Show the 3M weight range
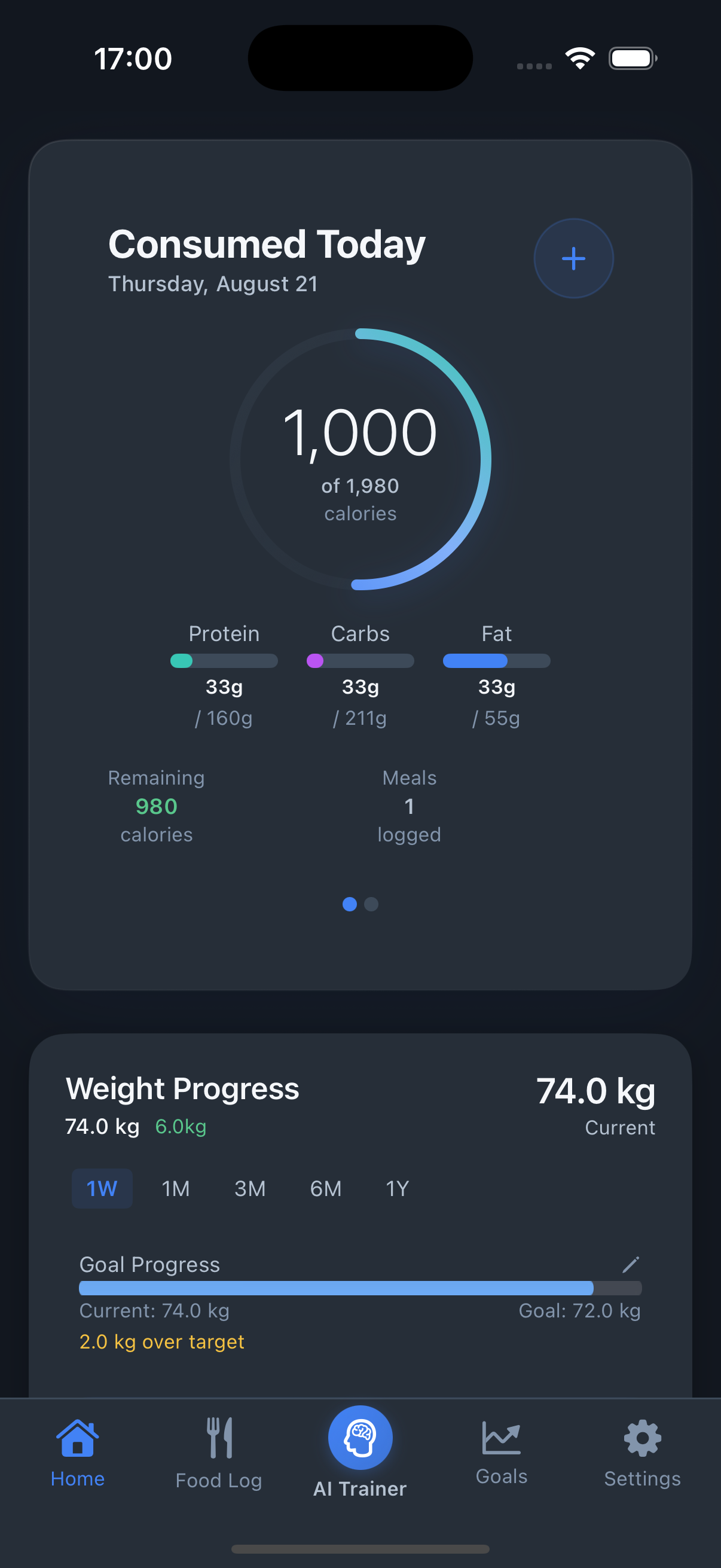 point(250,1188)
